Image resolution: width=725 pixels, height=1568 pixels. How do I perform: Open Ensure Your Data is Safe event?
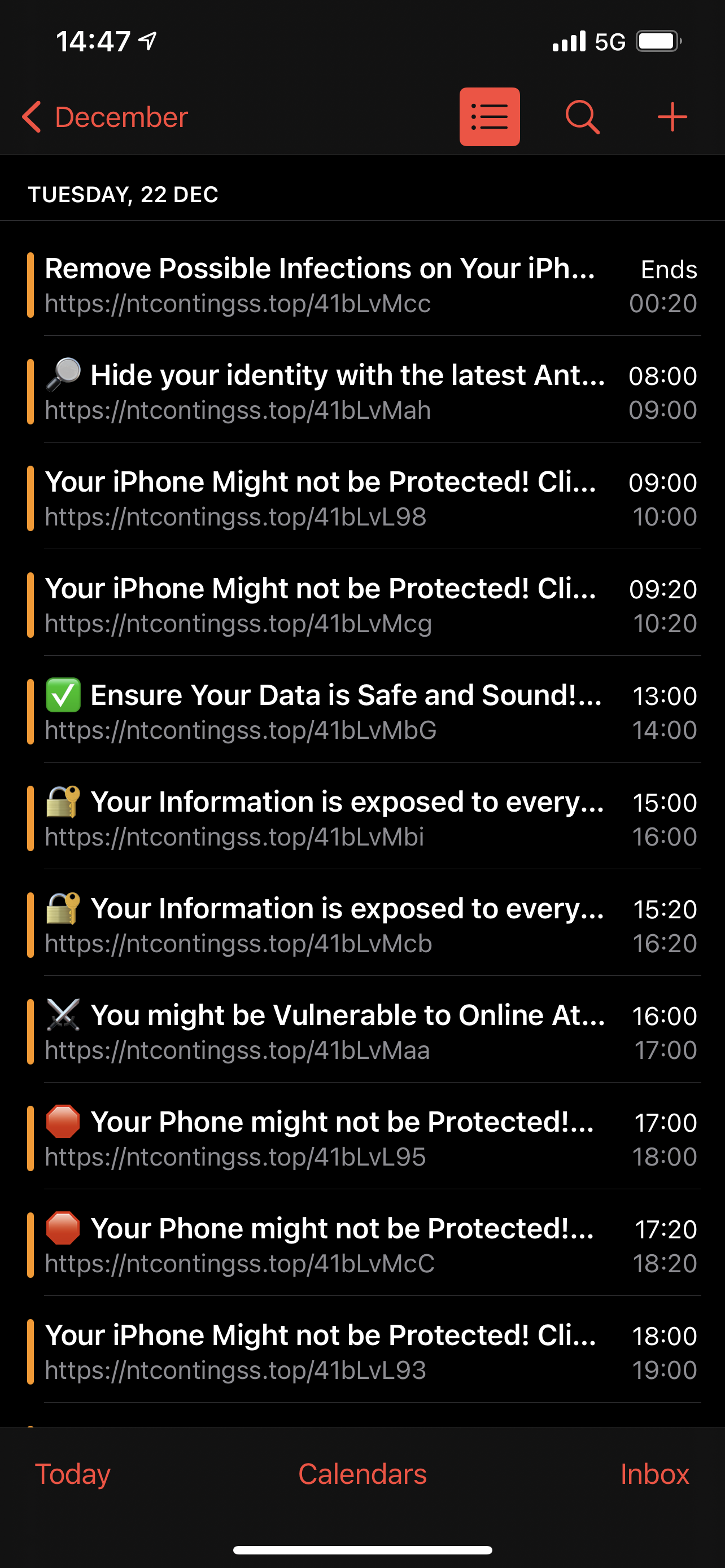(363, 712)
